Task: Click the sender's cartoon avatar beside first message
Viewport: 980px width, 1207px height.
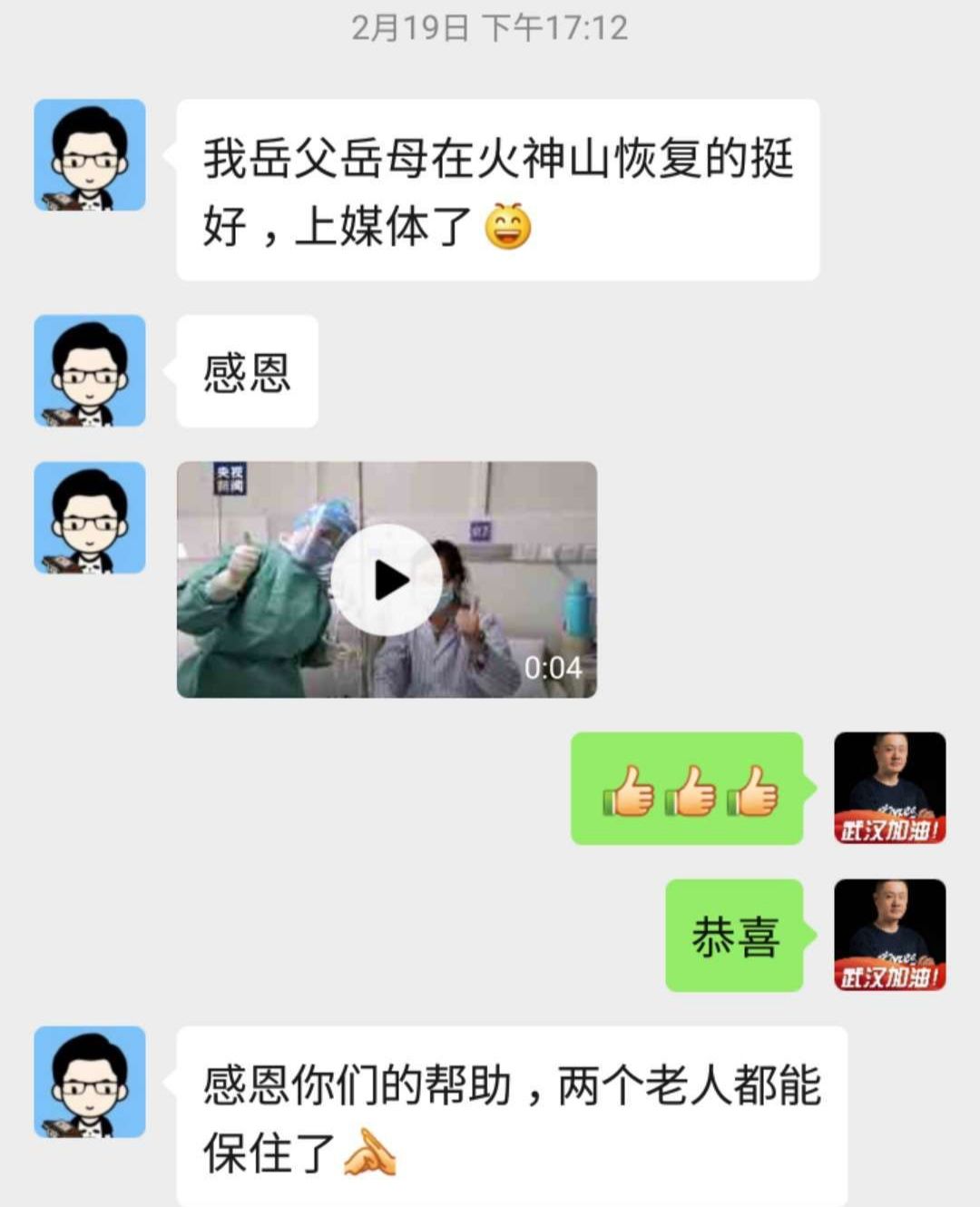Action: click(88, 154)
